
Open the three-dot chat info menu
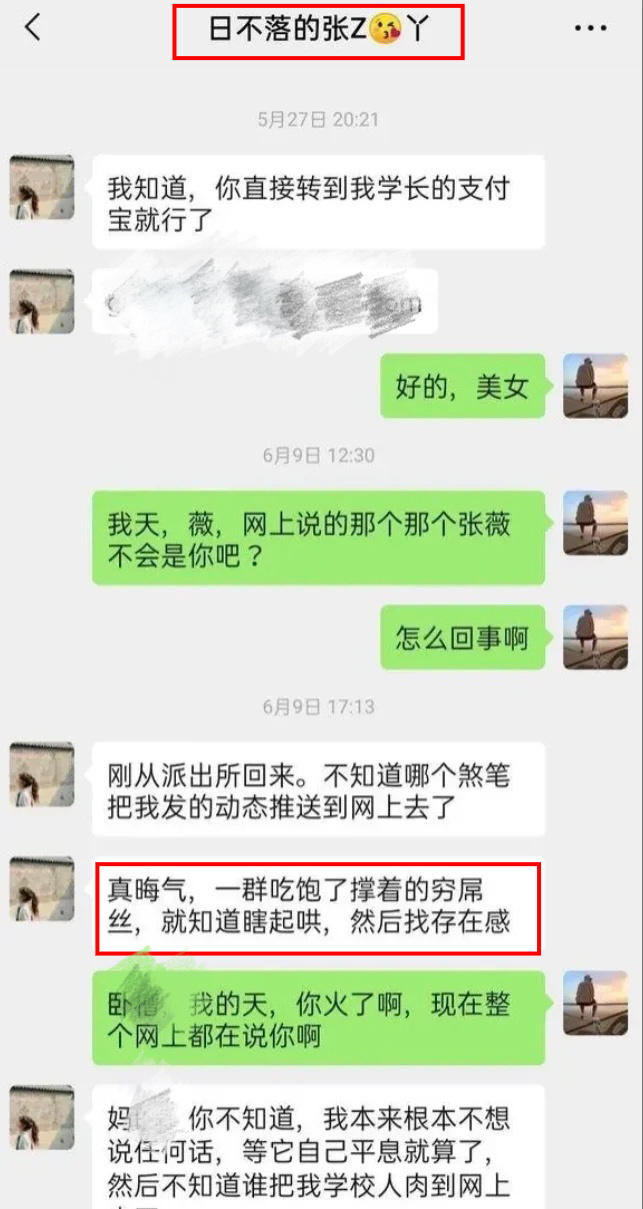tap(590, 28)
